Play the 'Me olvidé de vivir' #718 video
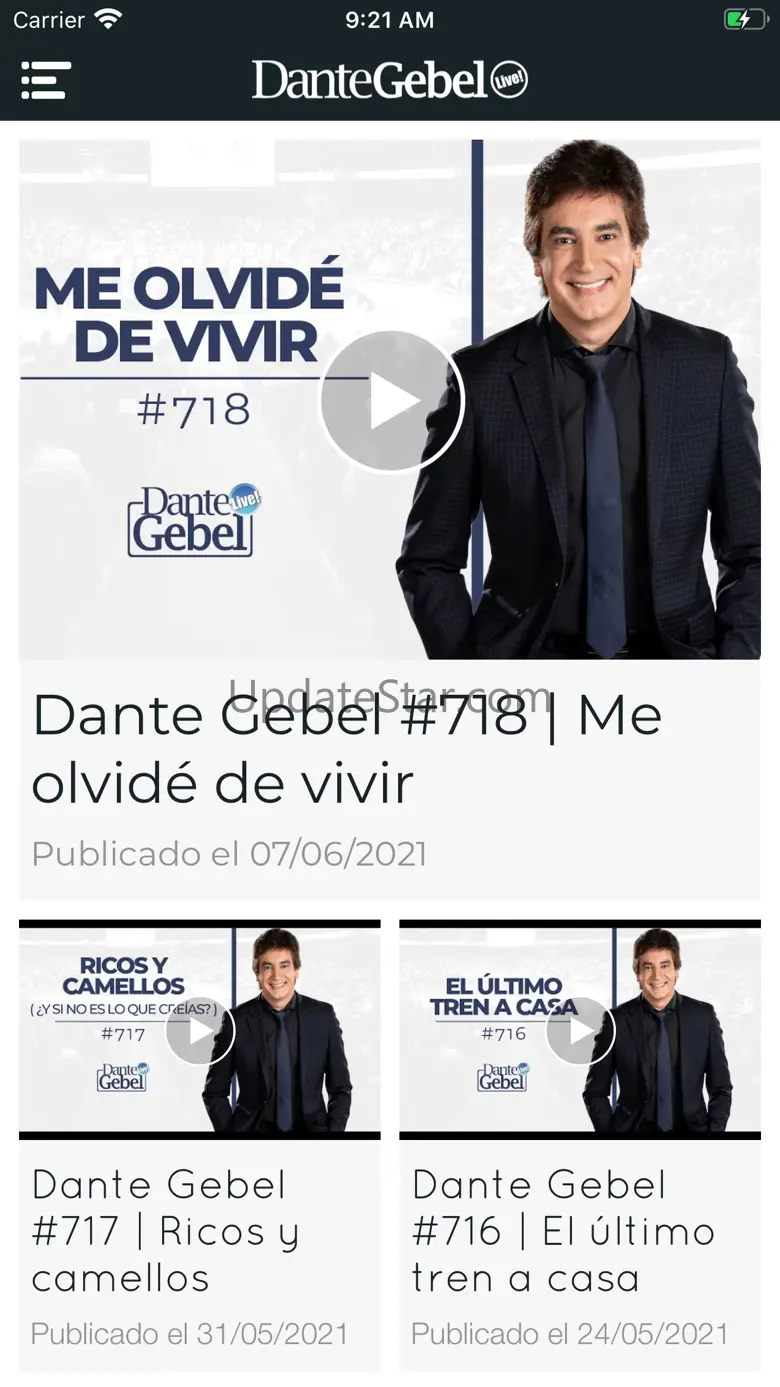Viewport: 780px width, 1387px height. coord(391,401)
